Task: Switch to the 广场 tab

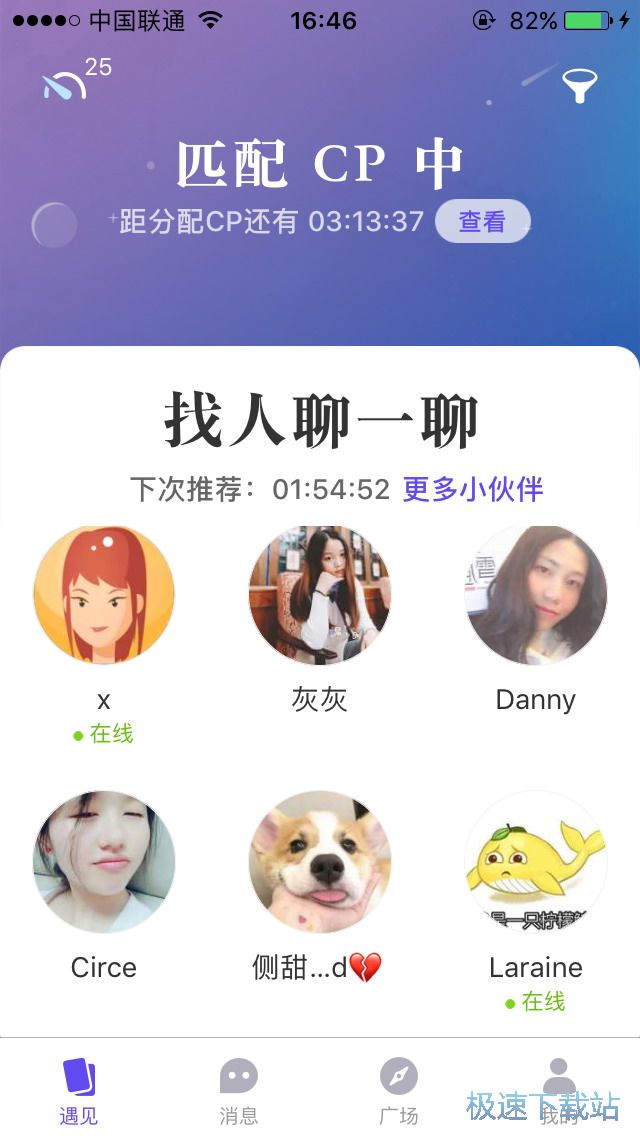Action: [x=398, y=1090]
